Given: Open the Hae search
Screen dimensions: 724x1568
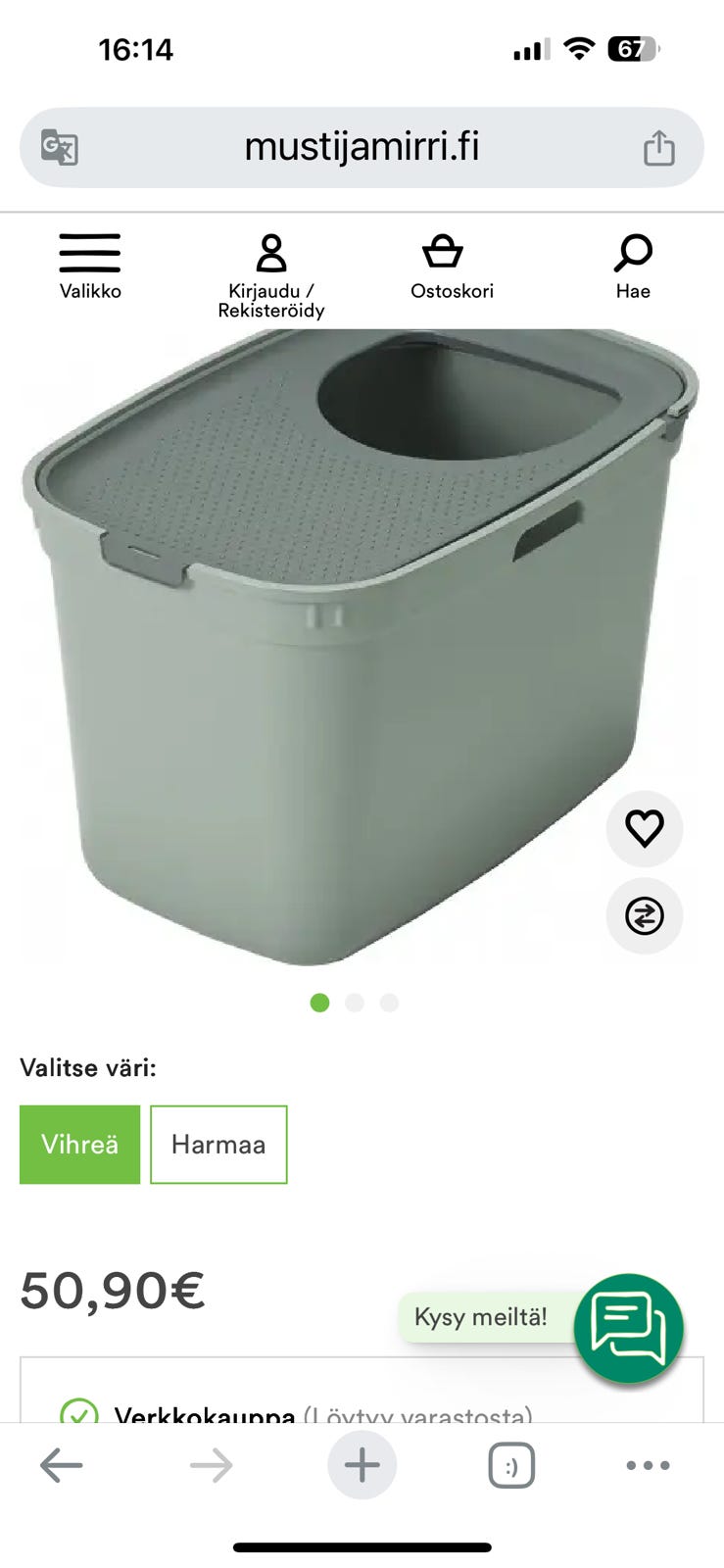Looking at the screenshot, I should pyautogui.click(x=633, y=265).
